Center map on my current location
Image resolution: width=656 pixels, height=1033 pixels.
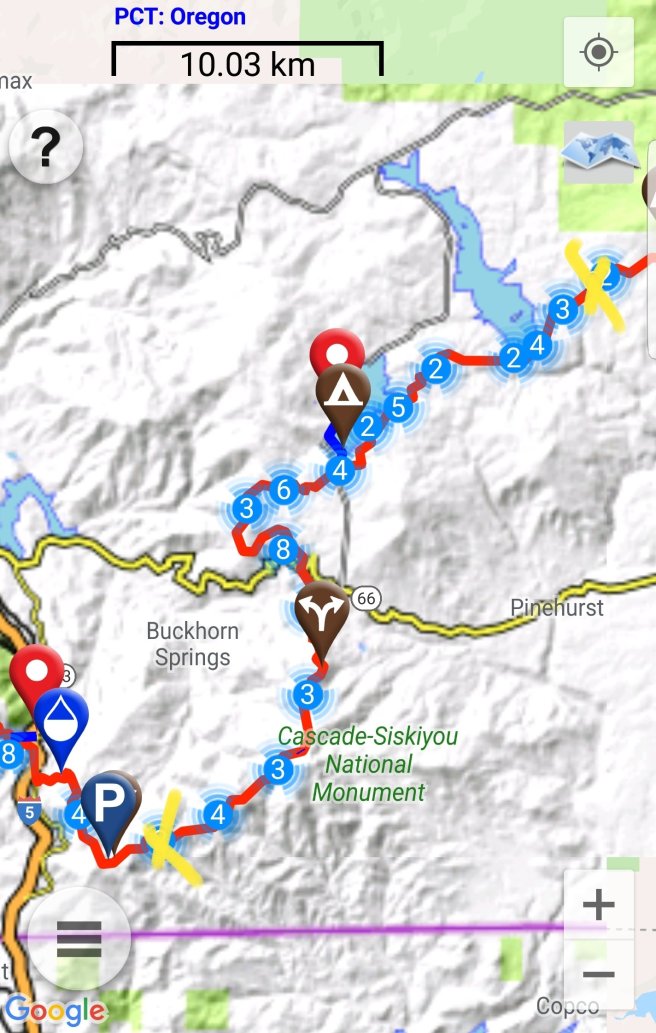[598, 52]
